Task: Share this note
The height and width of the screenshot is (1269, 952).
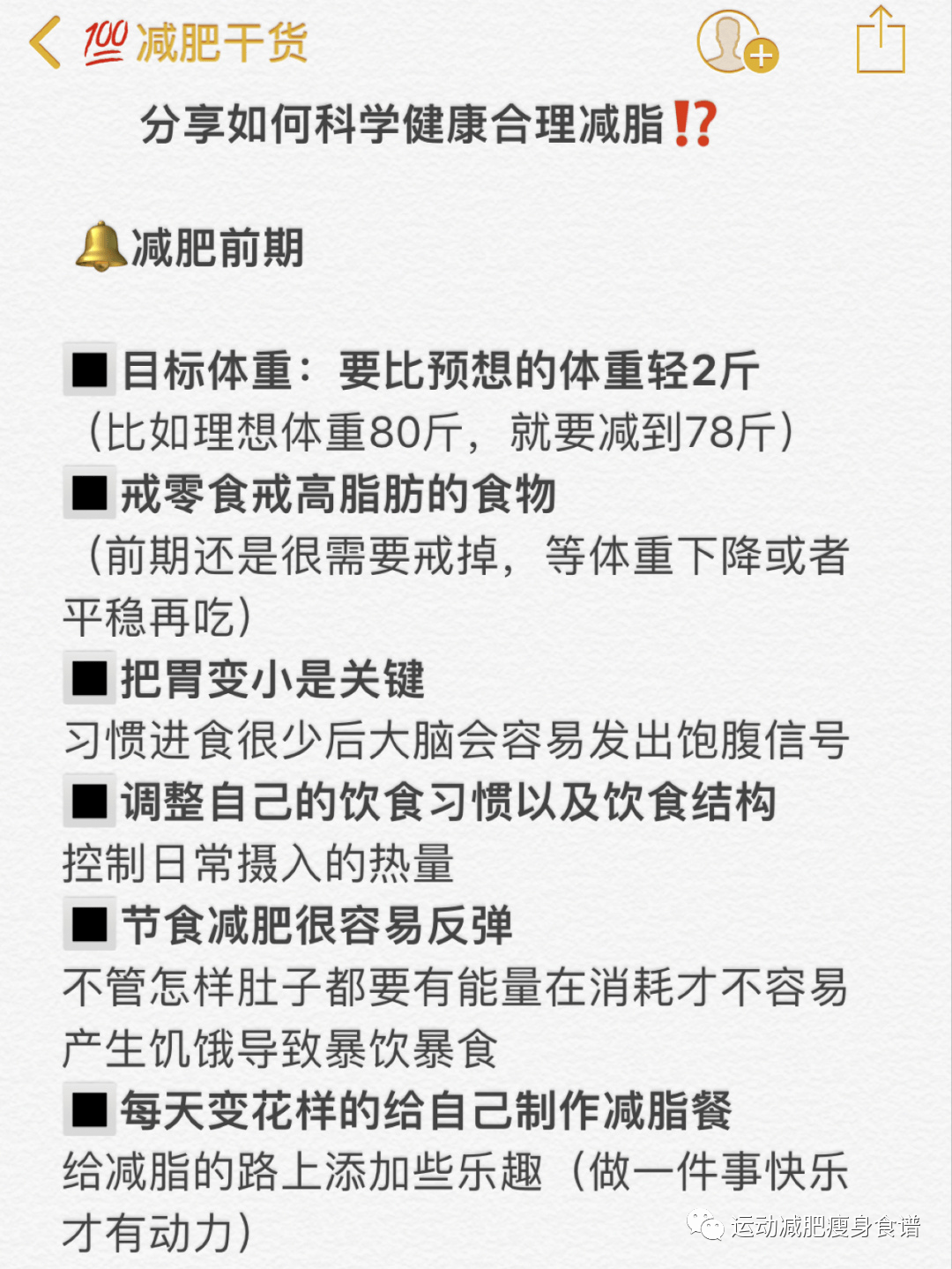Action: pos(881,41)
